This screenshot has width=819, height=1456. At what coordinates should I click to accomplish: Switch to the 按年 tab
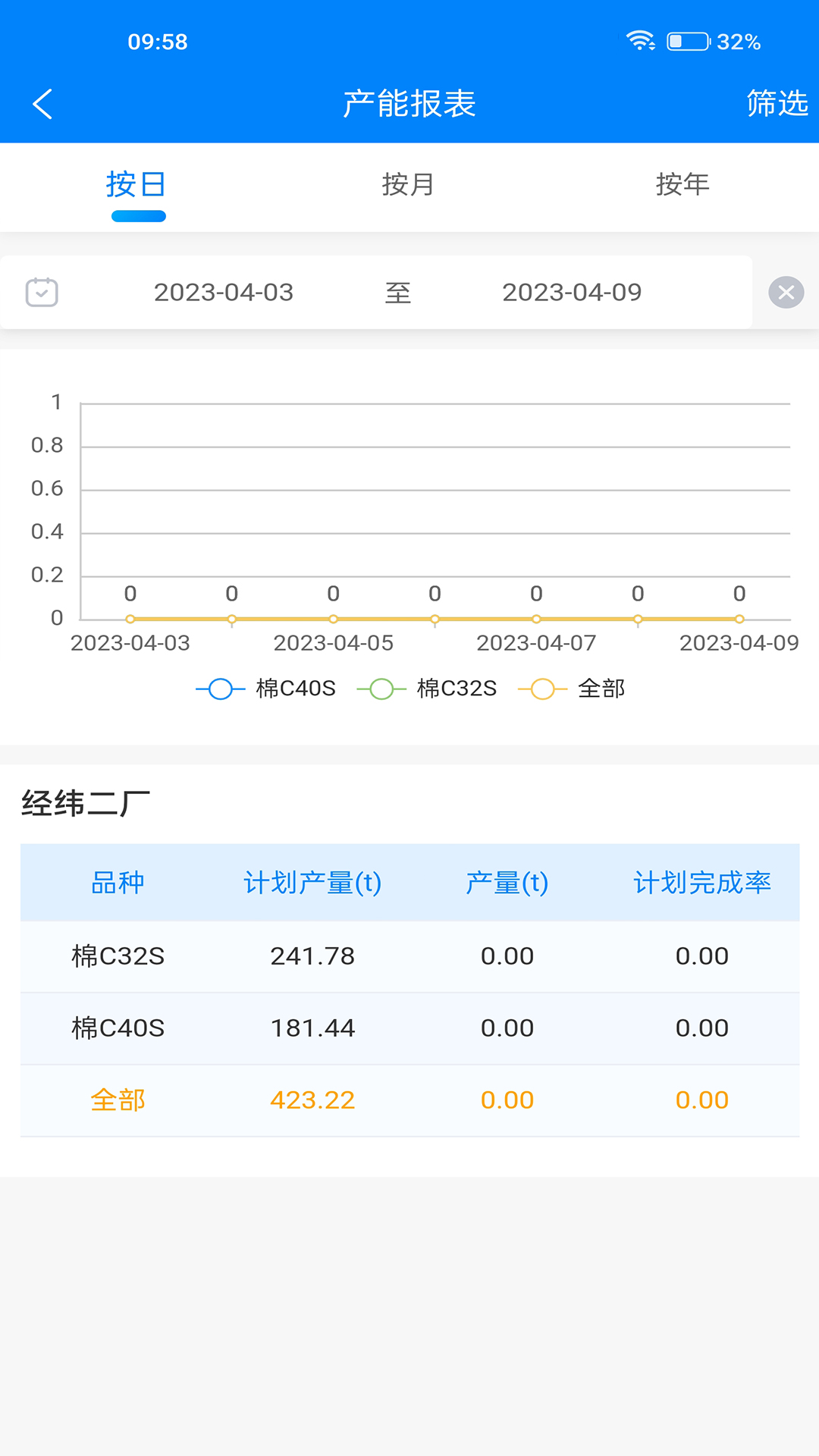tap(682, 184)
